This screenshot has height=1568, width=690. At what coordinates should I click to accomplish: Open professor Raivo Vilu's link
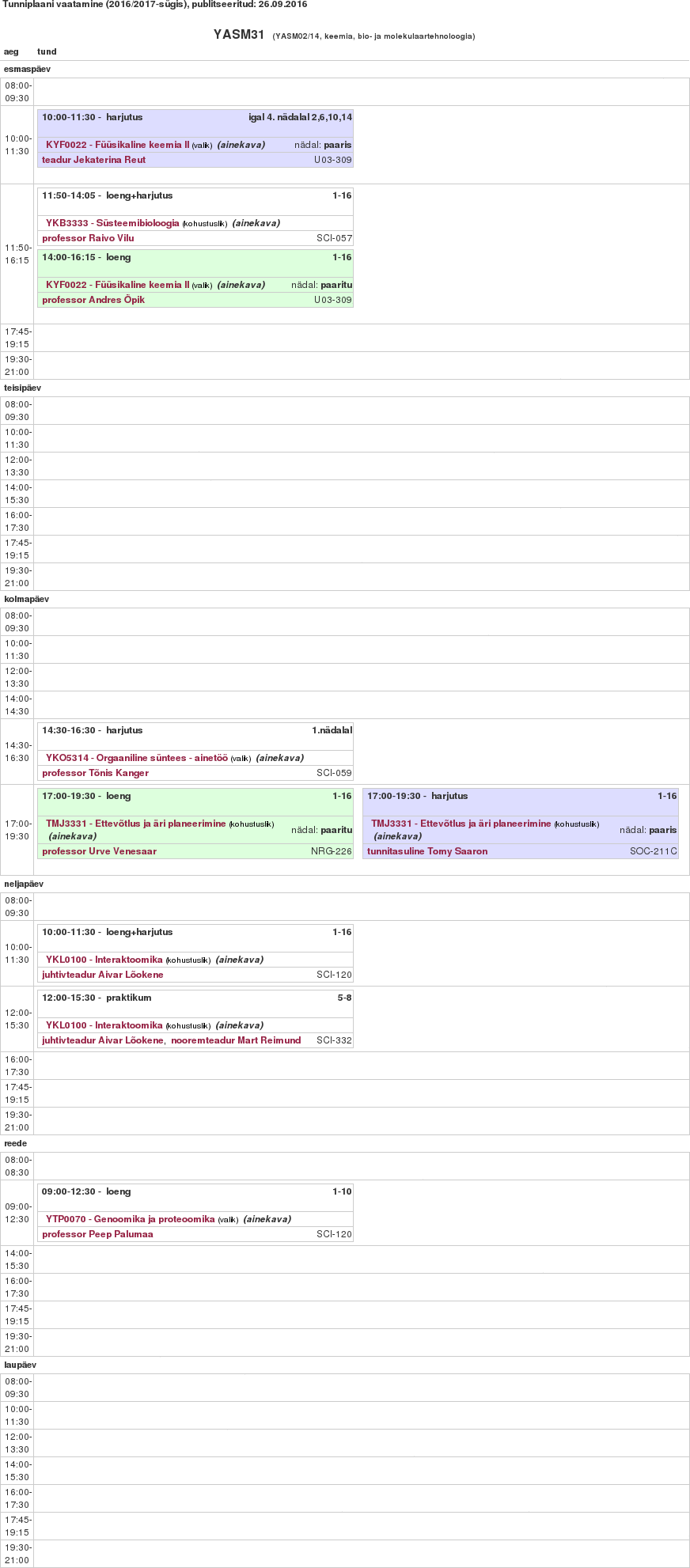[88, 238]
